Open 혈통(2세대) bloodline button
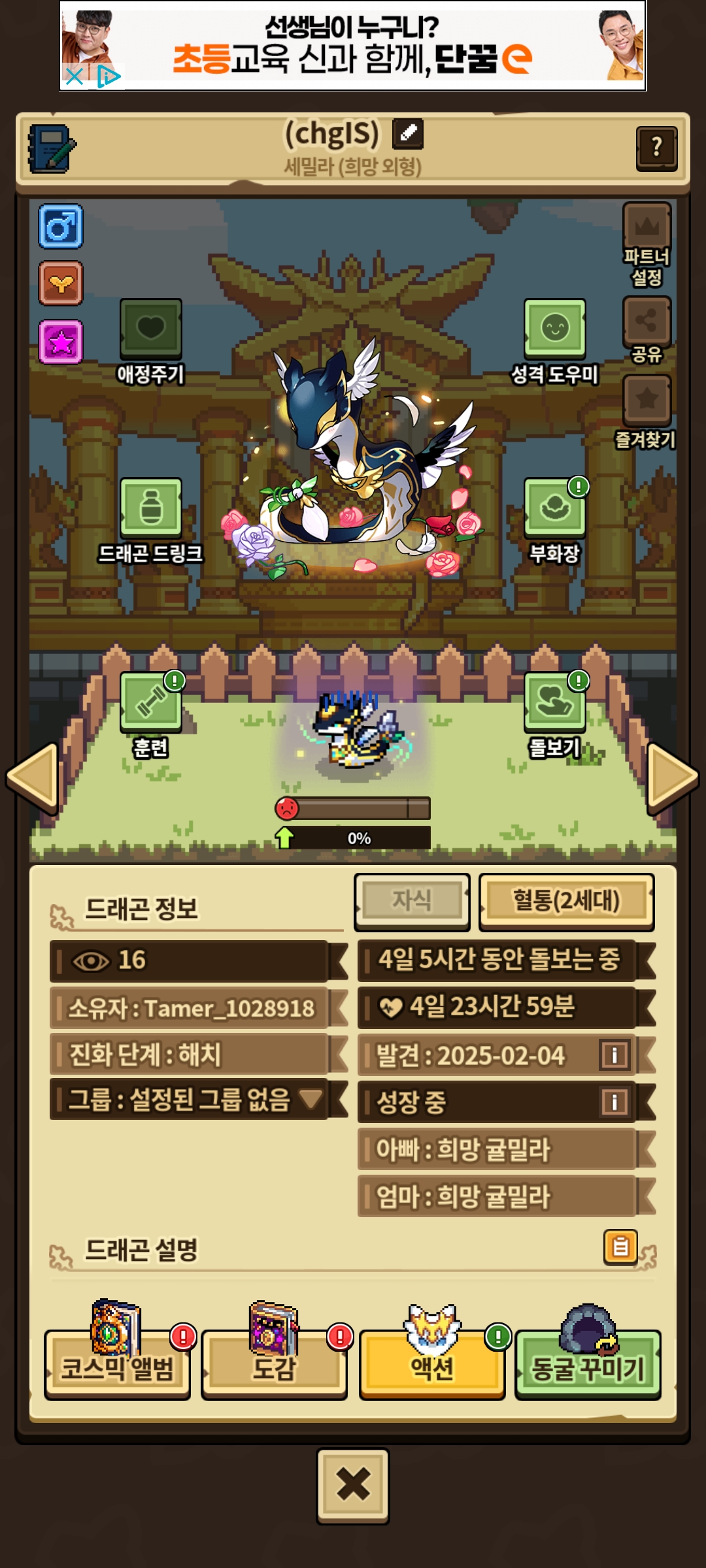 (566, 902)
